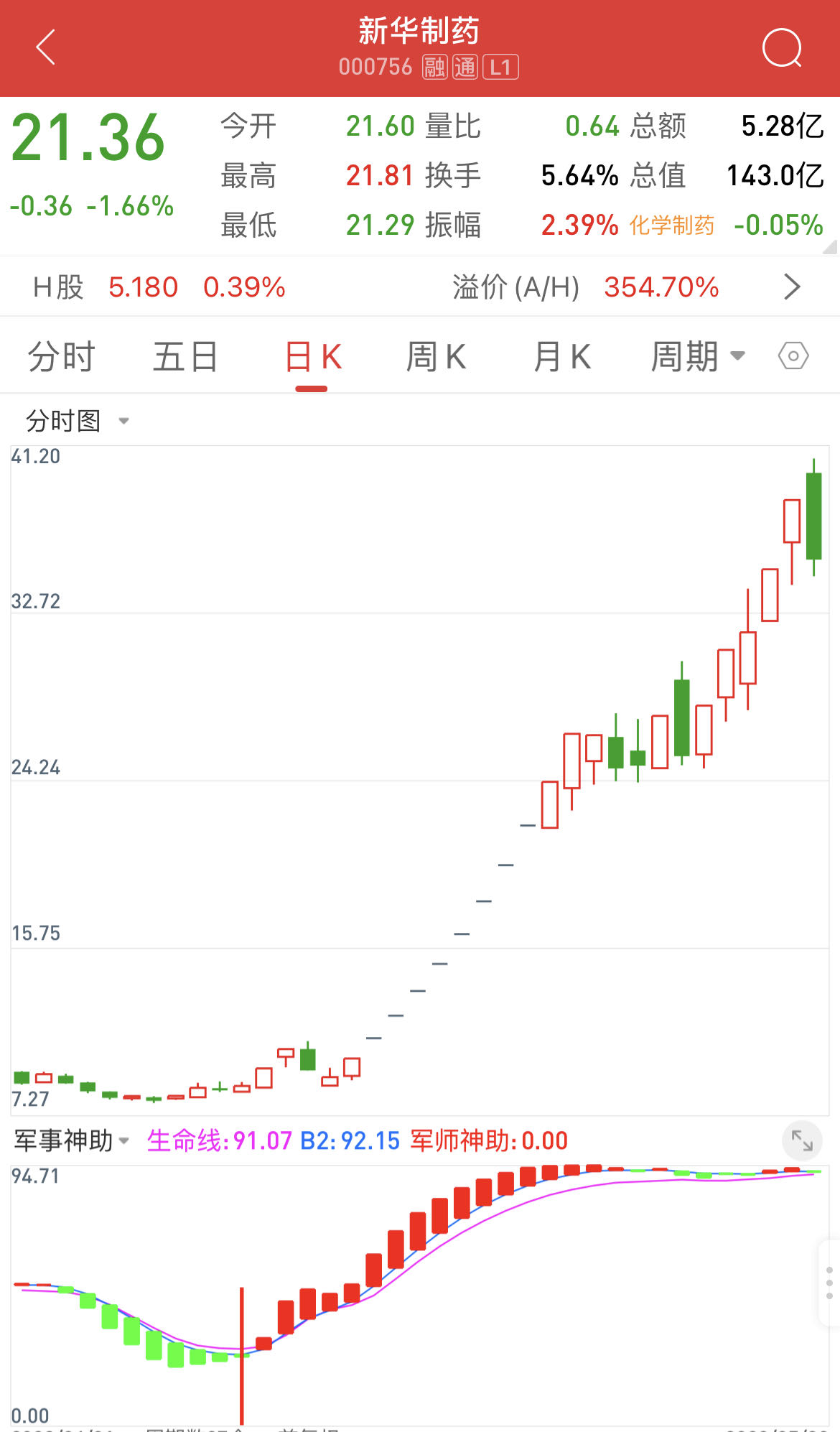
Task: Open the three-dot side handle
Action: pos(829,1283)
